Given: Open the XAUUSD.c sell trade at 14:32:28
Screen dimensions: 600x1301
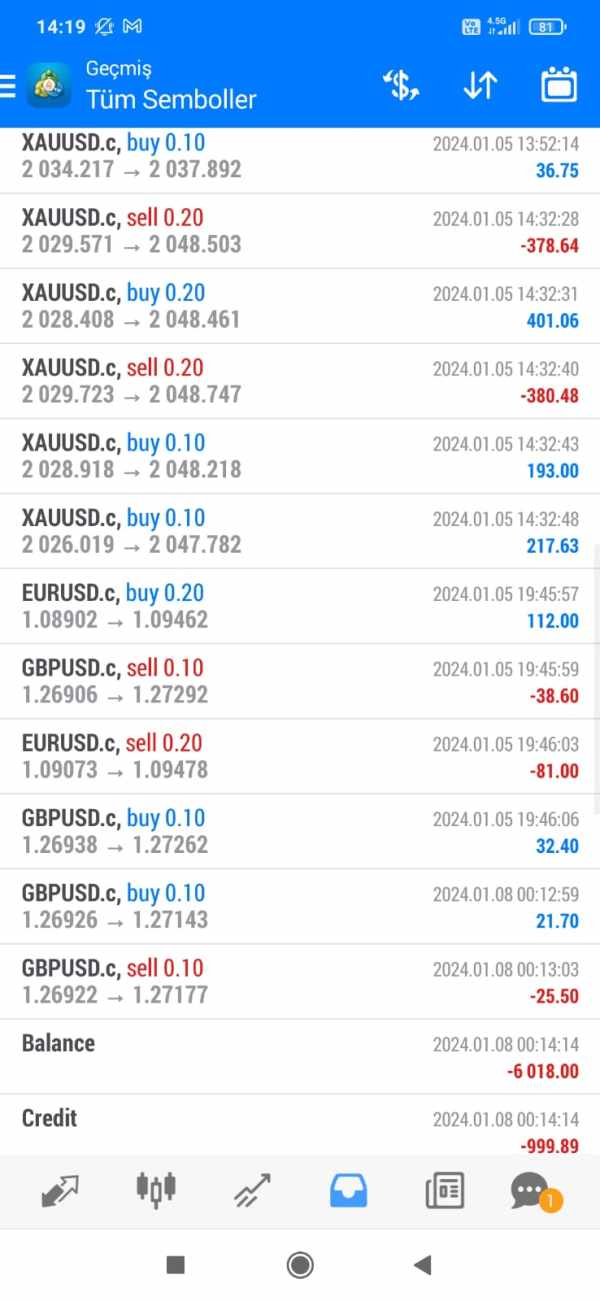Looking at the screenshot, I should [x=300, y=231].
